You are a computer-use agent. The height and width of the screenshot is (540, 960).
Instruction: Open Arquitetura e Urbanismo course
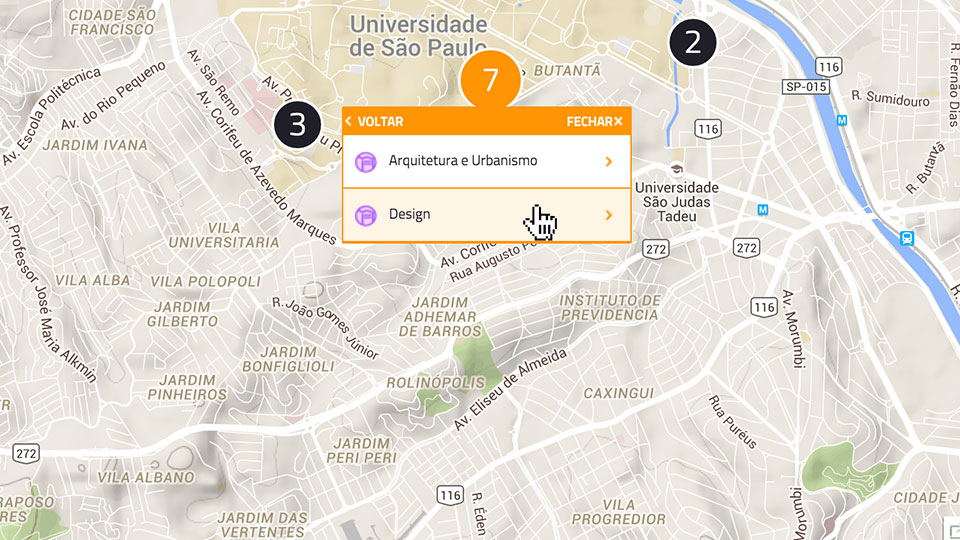tap(485, 161)
